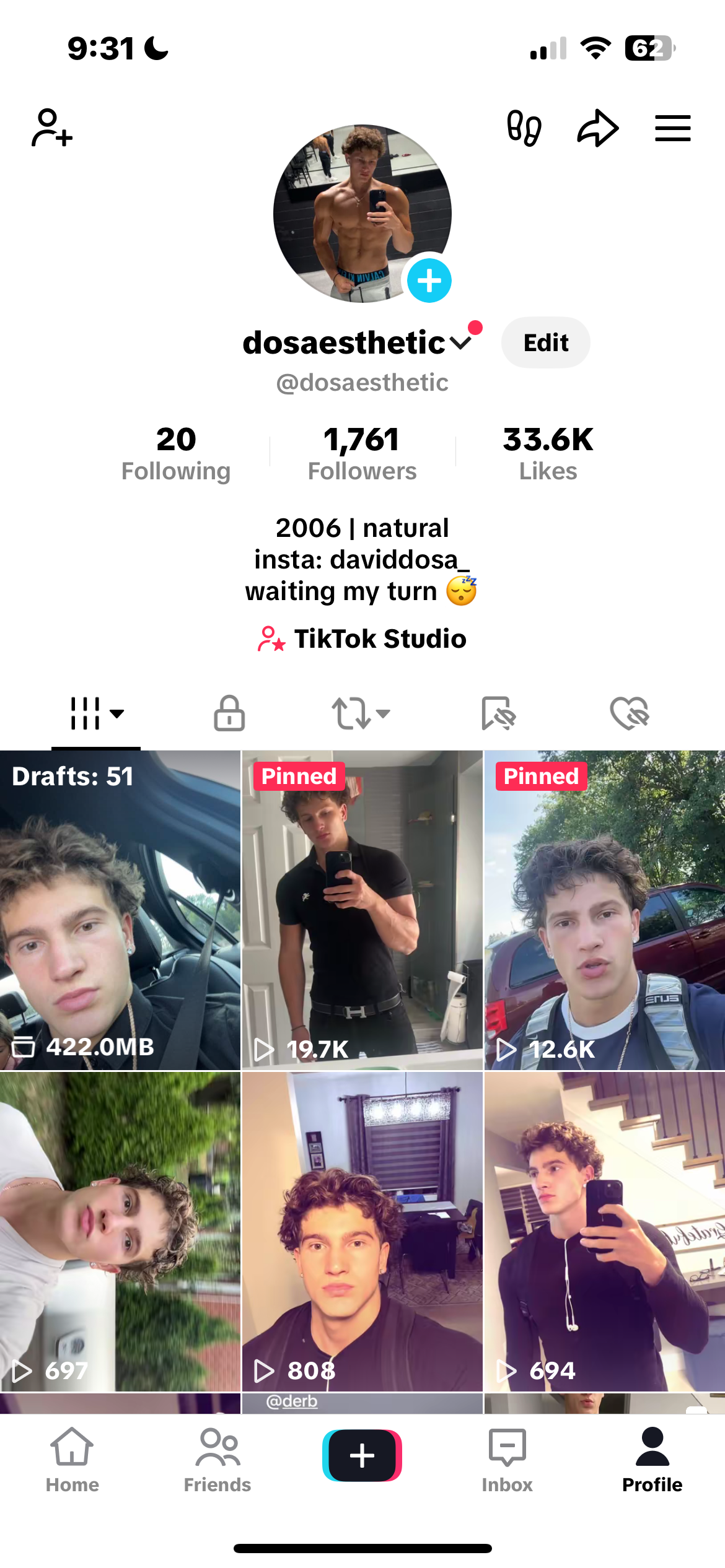Open the hamburger menu
Screen dimensions: 725x1568
pyautogui.click(x=672, y=128)
